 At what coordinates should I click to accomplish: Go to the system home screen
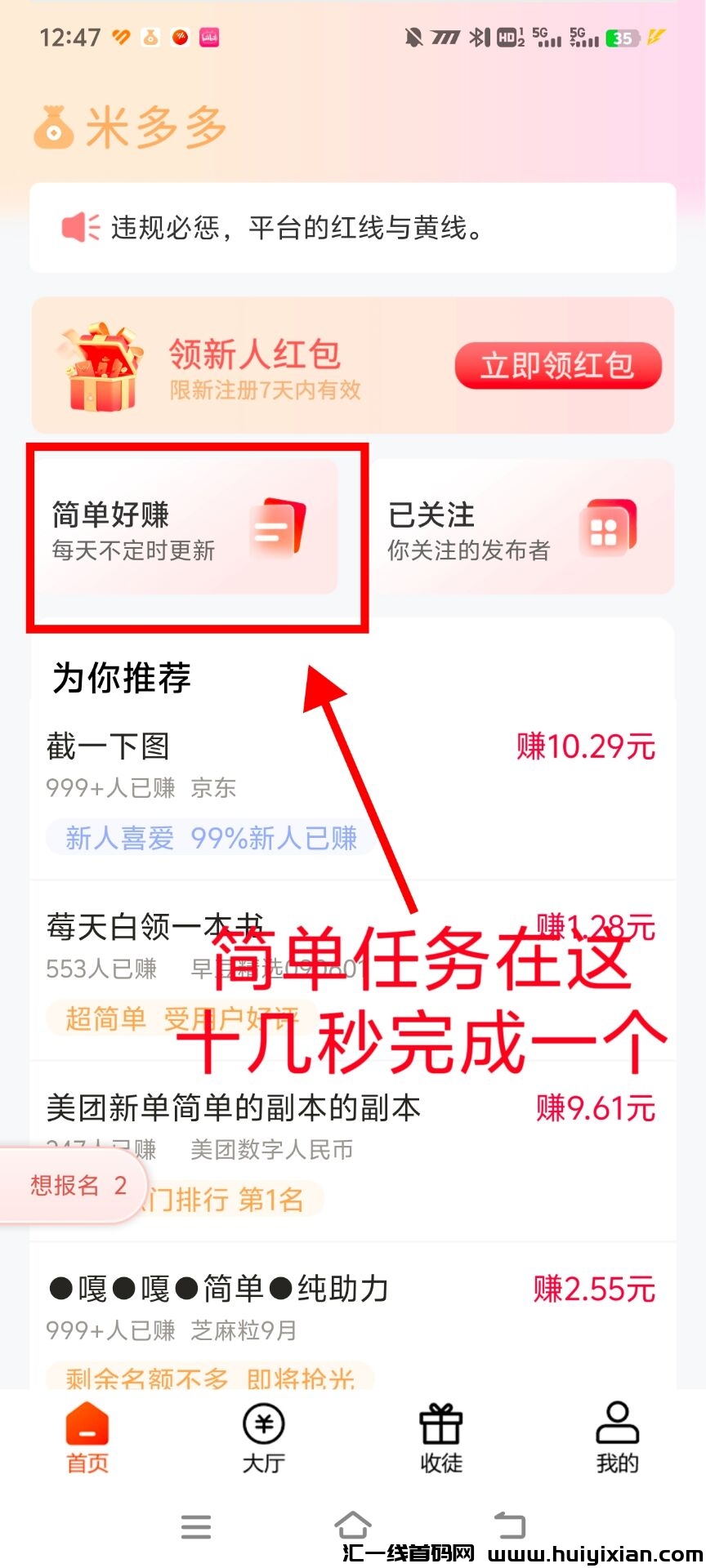(x=352, y=1525)
